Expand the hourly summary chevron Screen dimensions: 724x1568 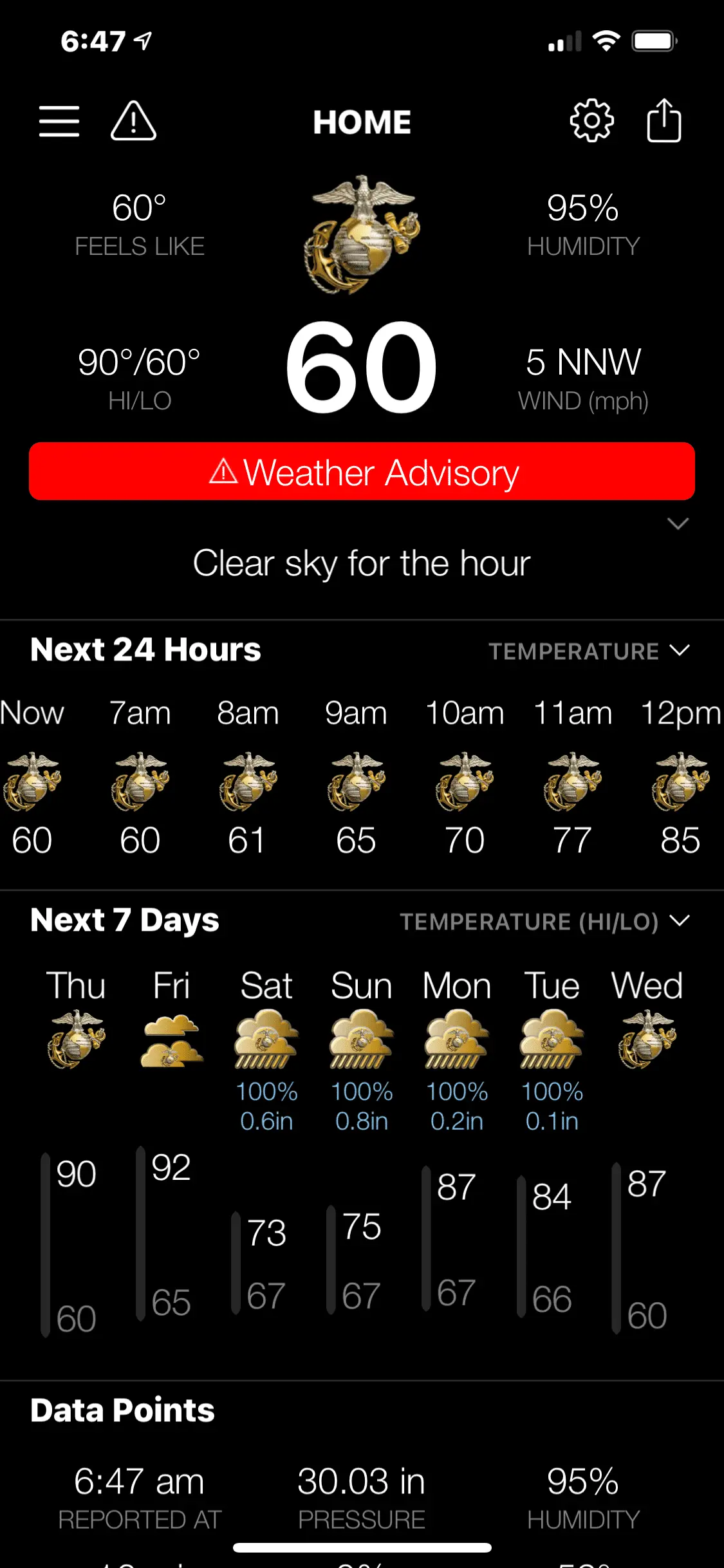678,523
